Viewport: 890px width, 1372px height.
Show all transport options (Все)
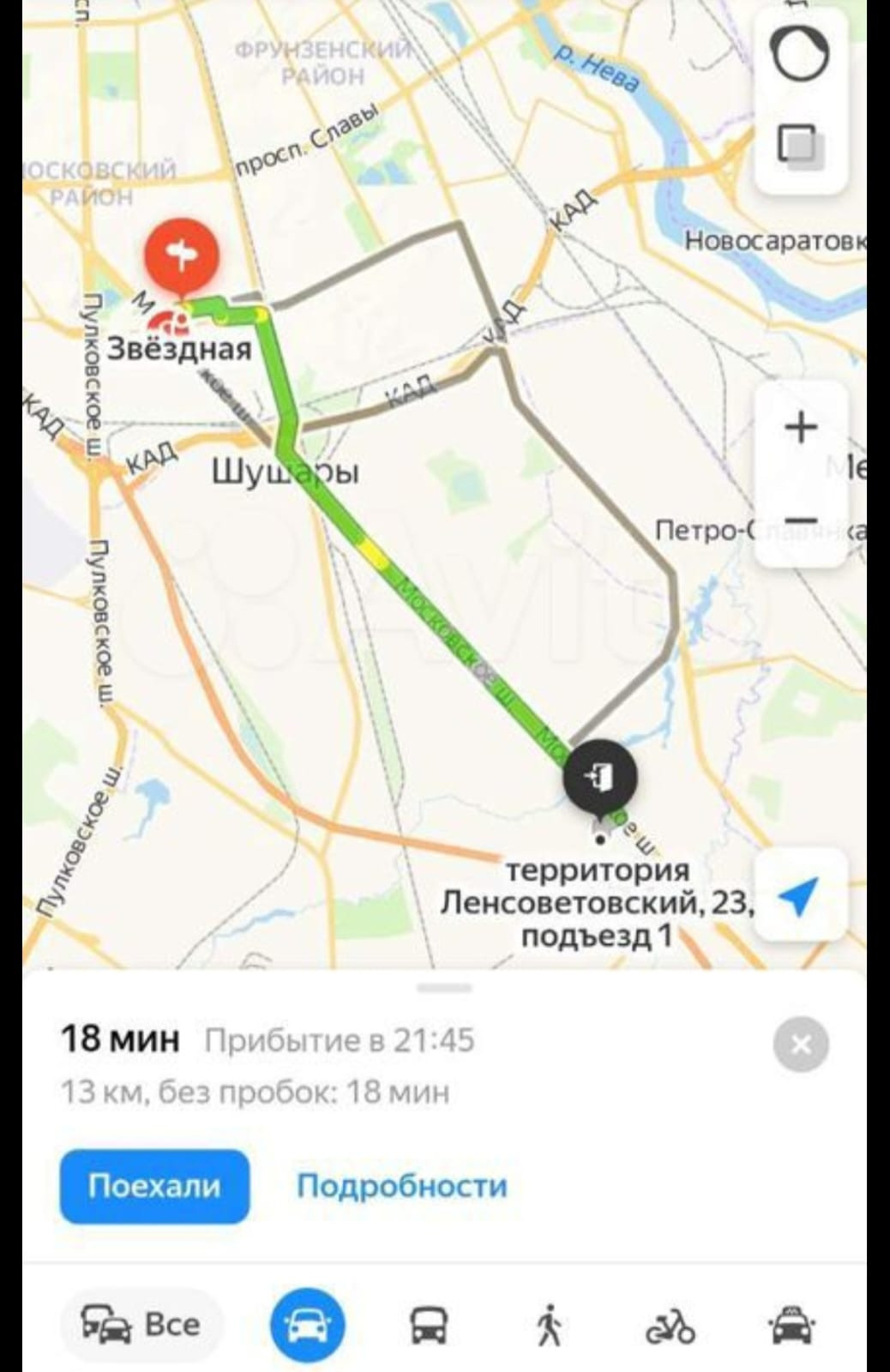click(x=141, y=1325)
